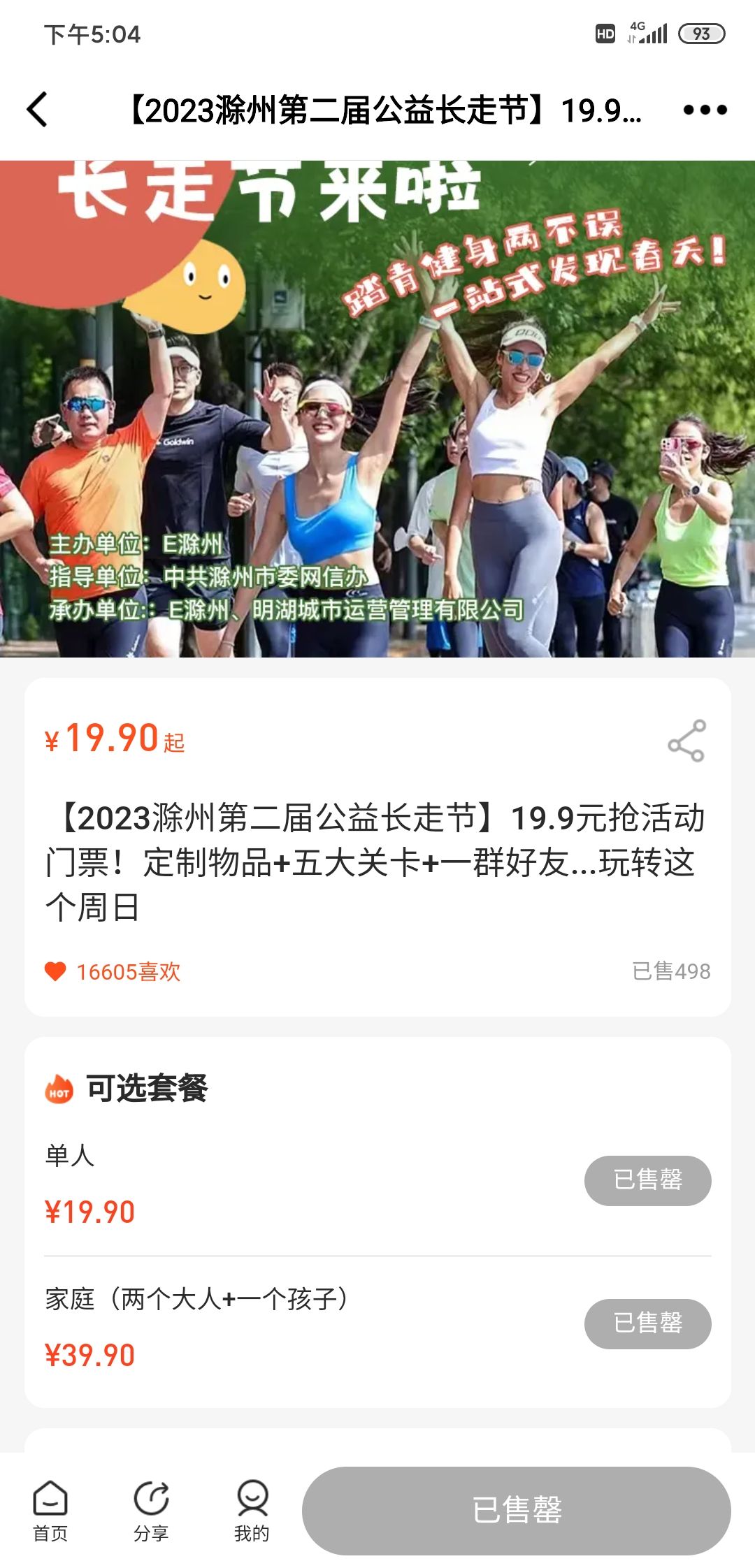The width and height of the screenshot is (755, 1568).
Task: Open the event banner image
Action: pos(377,409)
